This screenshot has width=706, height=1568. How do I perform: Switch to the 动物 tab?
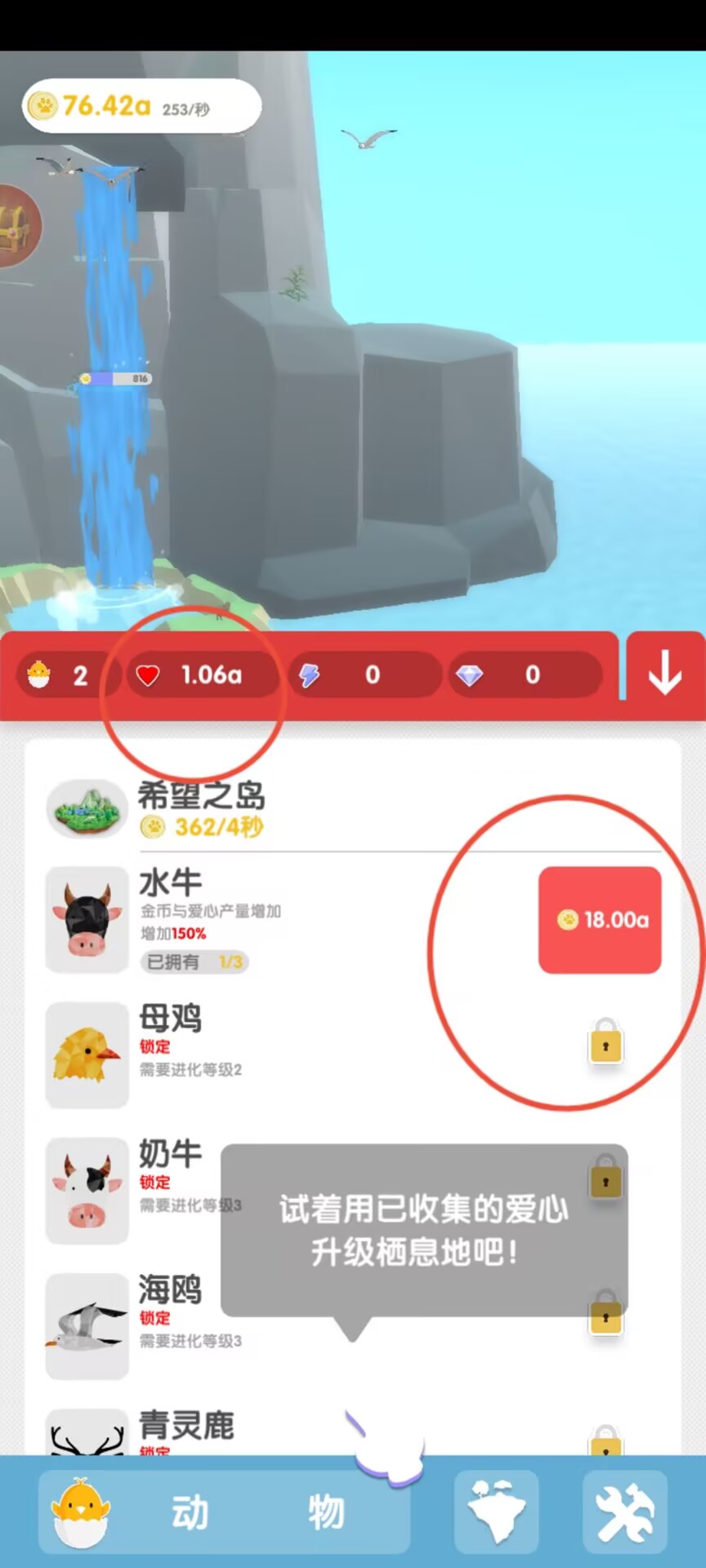click(x=223, y=1512)
